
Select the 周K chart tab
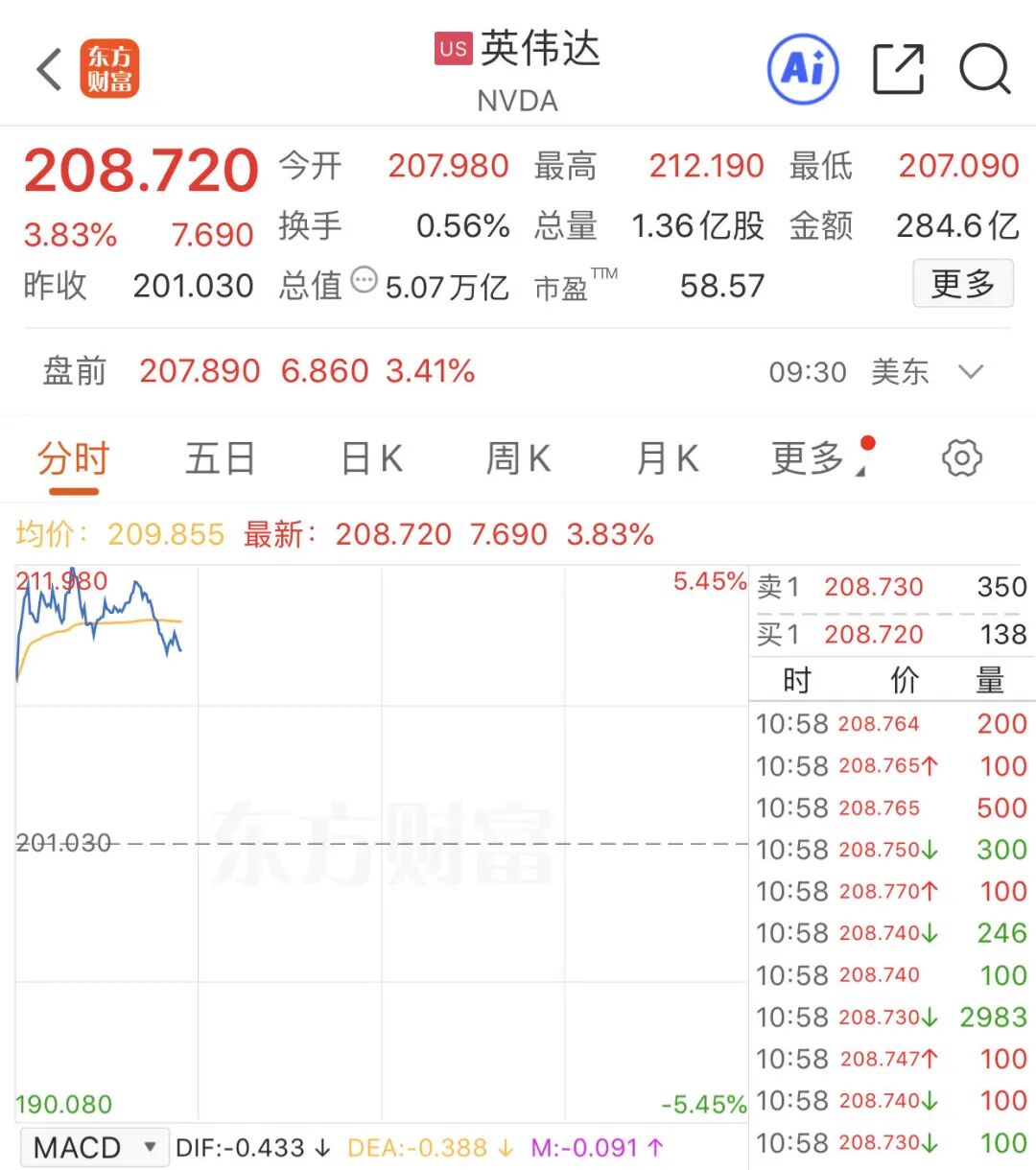[x=518, y=459]
